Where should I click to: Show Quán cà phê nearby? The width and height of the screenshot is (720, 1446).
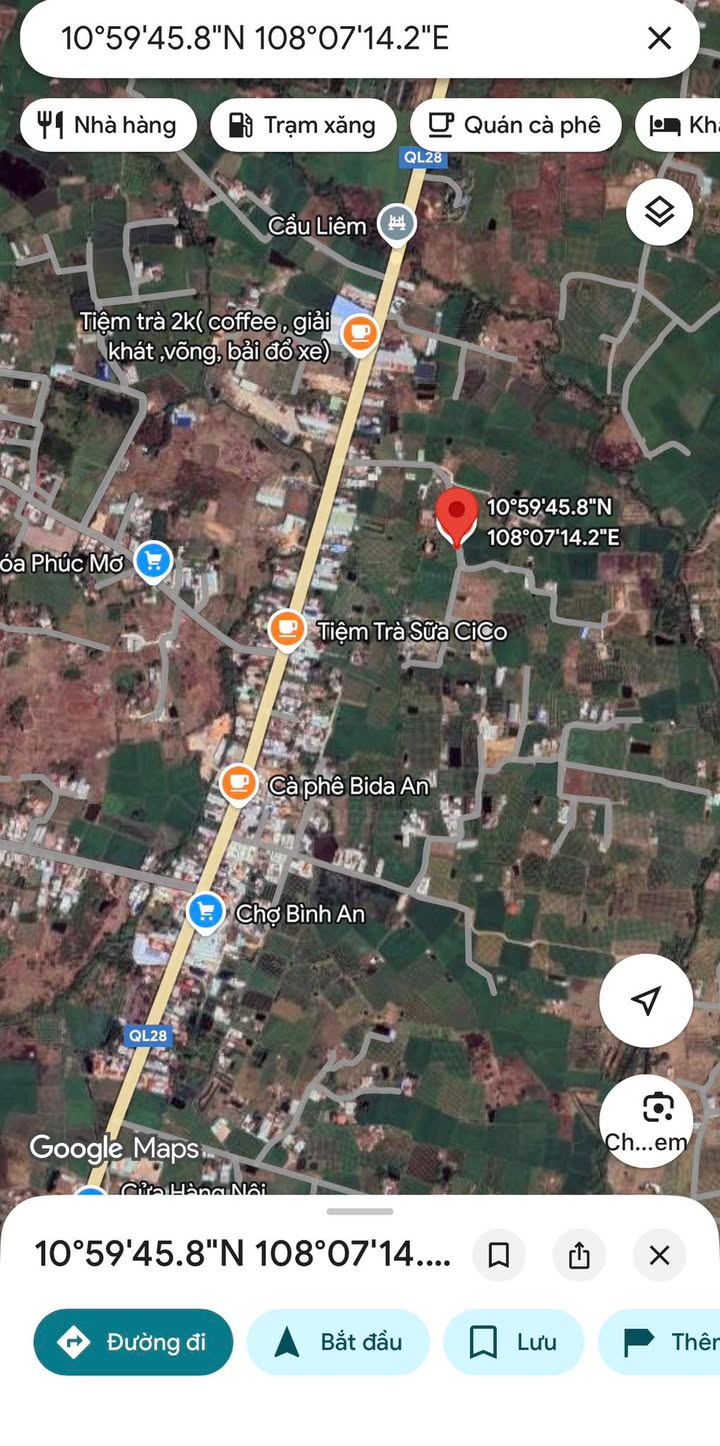tap(515, 125)
